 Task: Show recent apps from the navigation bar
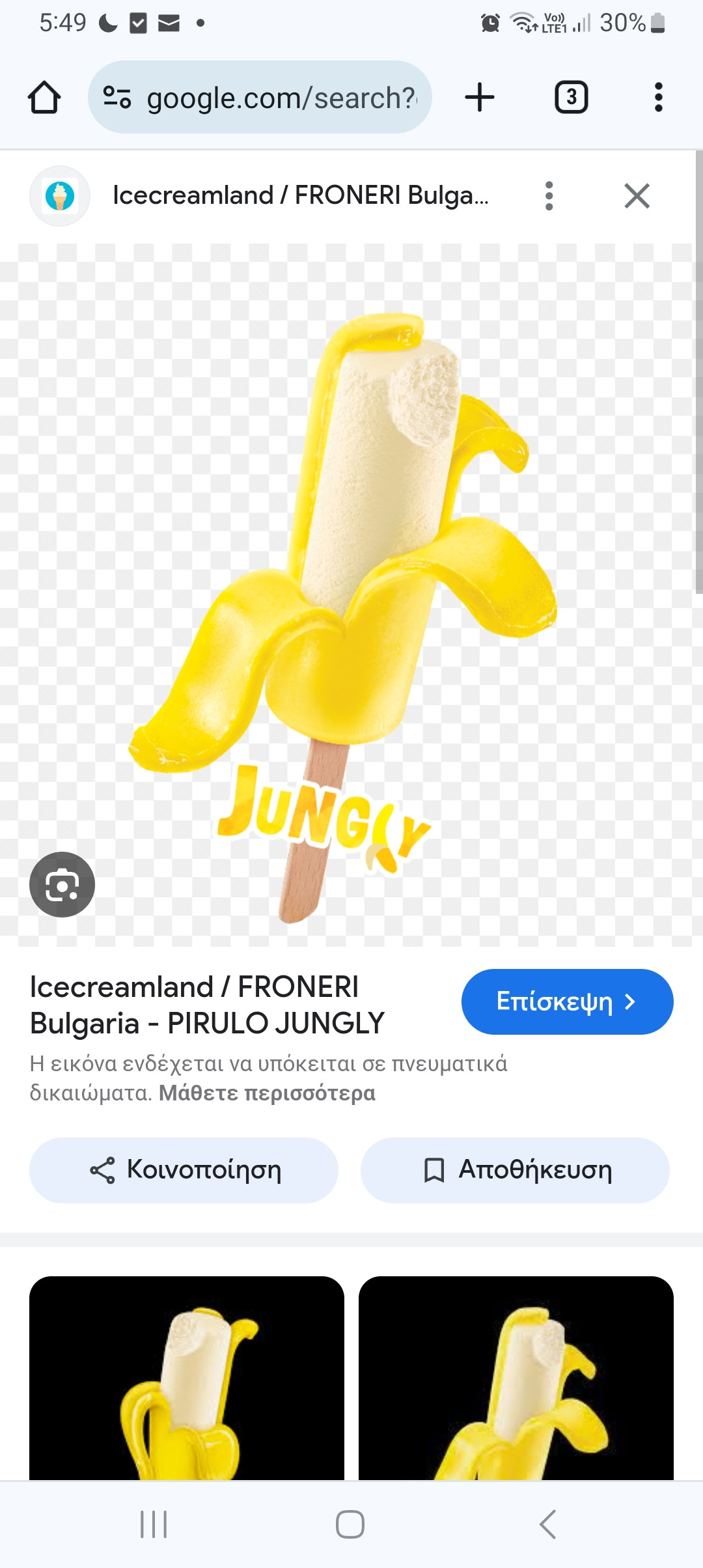click(154, 1524)
